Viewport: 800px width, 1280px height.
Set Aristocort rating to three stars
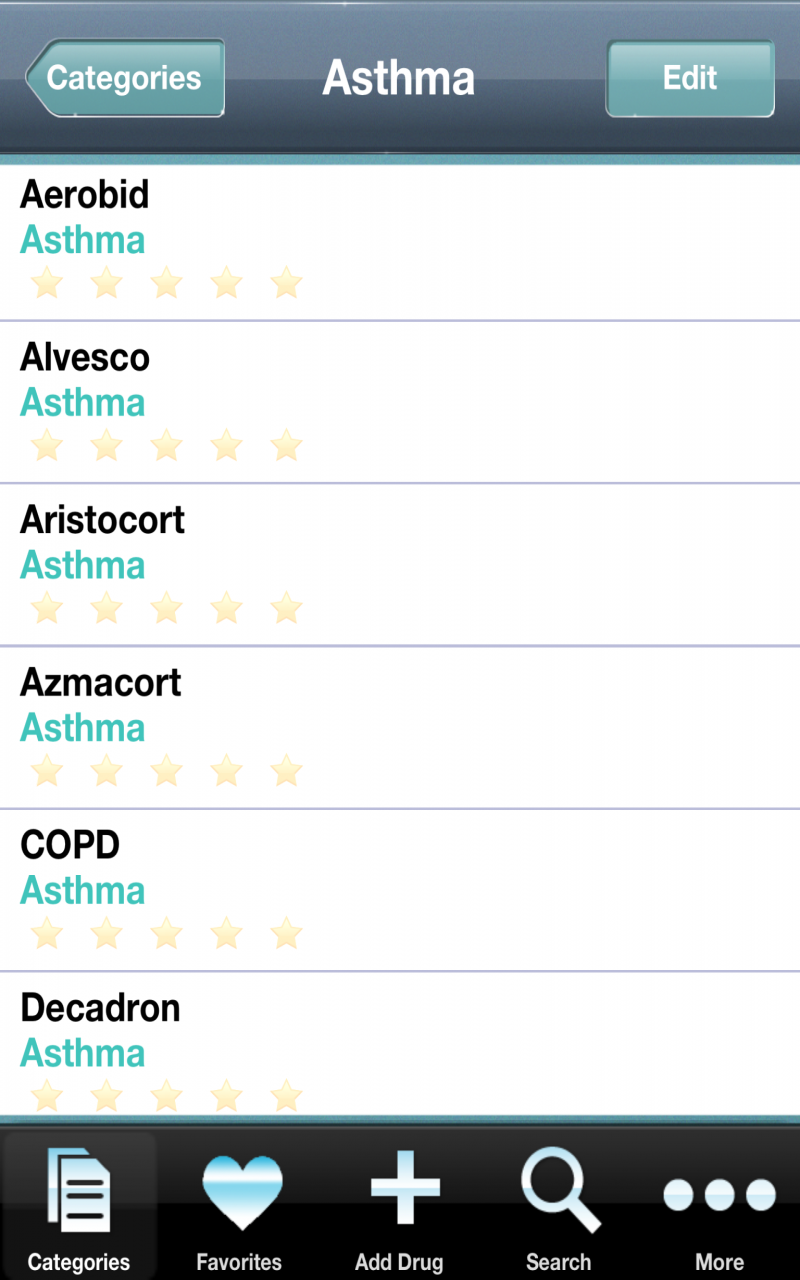pos(166,608)
